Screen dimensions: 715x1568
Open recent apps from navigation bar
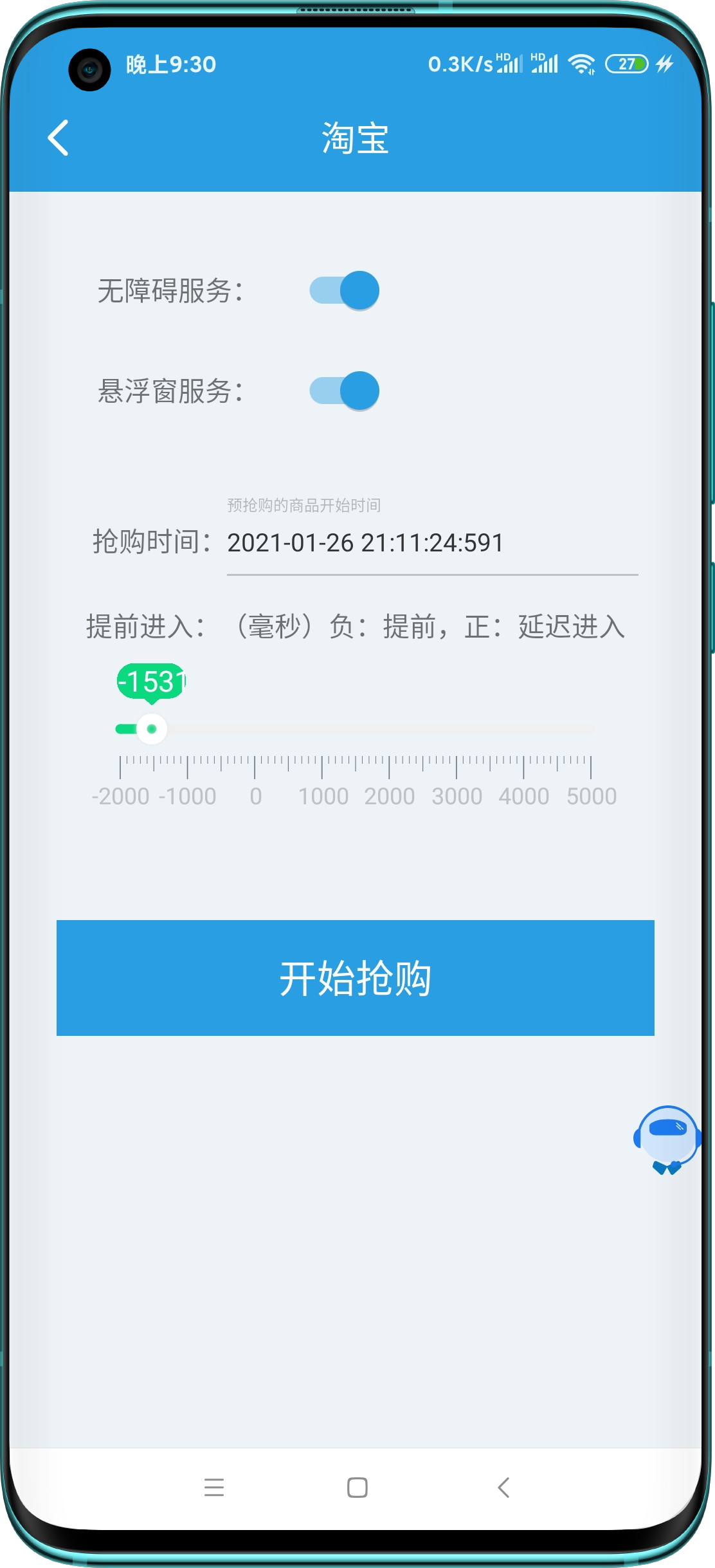point(214,1487)
